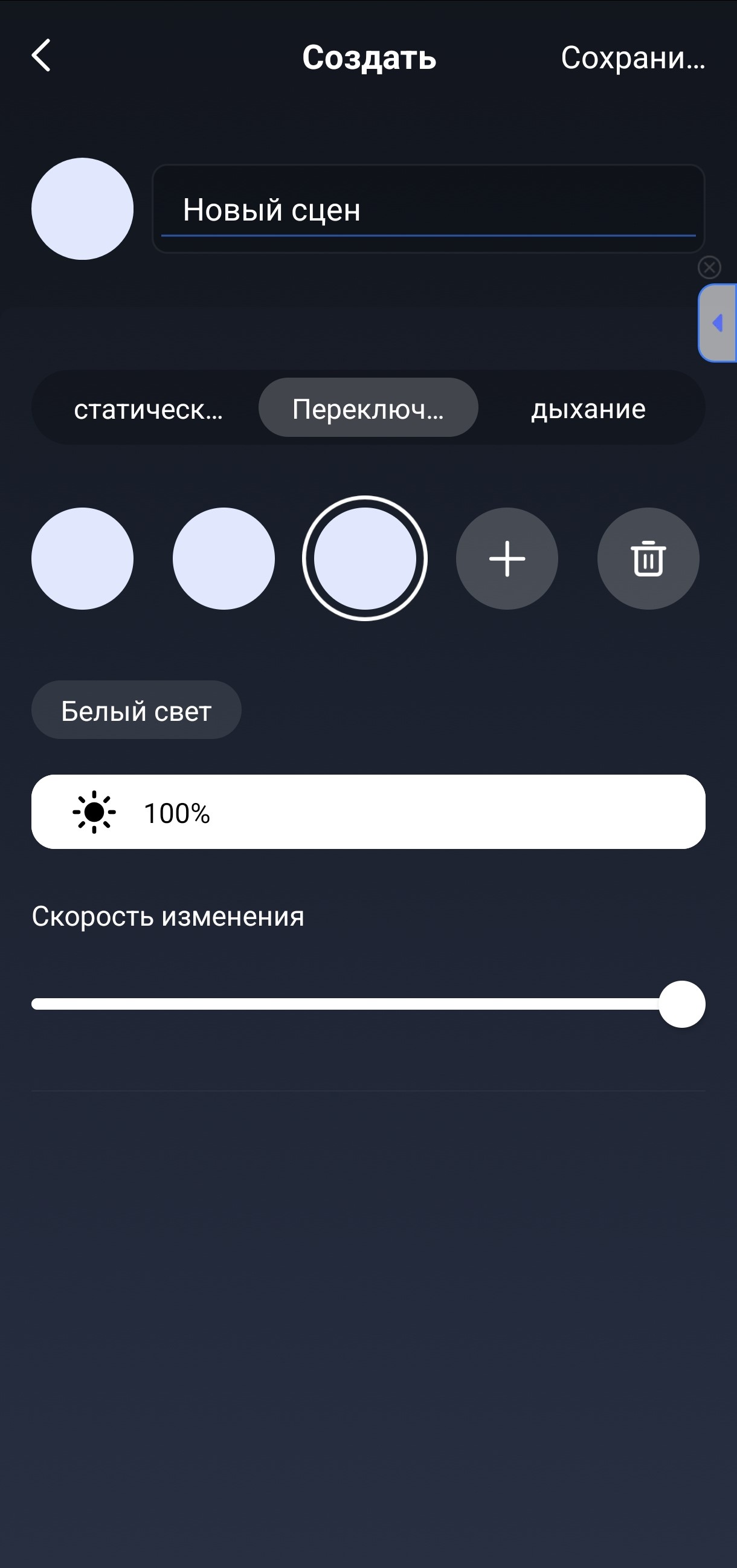Viewport: 737px width, 1568px height.
Task: Select the second color swatch
Action: [224, 558]
